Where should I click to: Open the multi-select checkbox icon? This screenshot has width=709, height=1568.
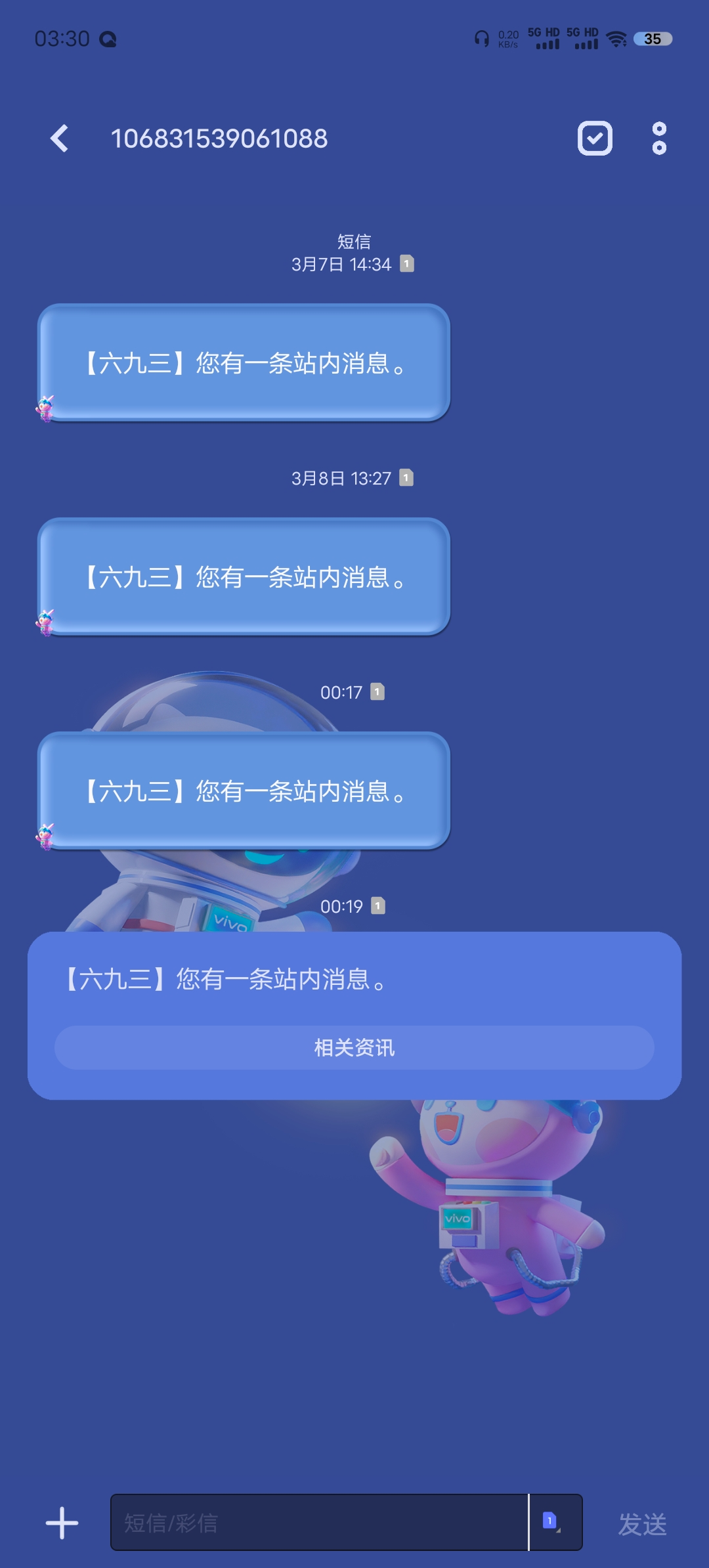[595, 139]
